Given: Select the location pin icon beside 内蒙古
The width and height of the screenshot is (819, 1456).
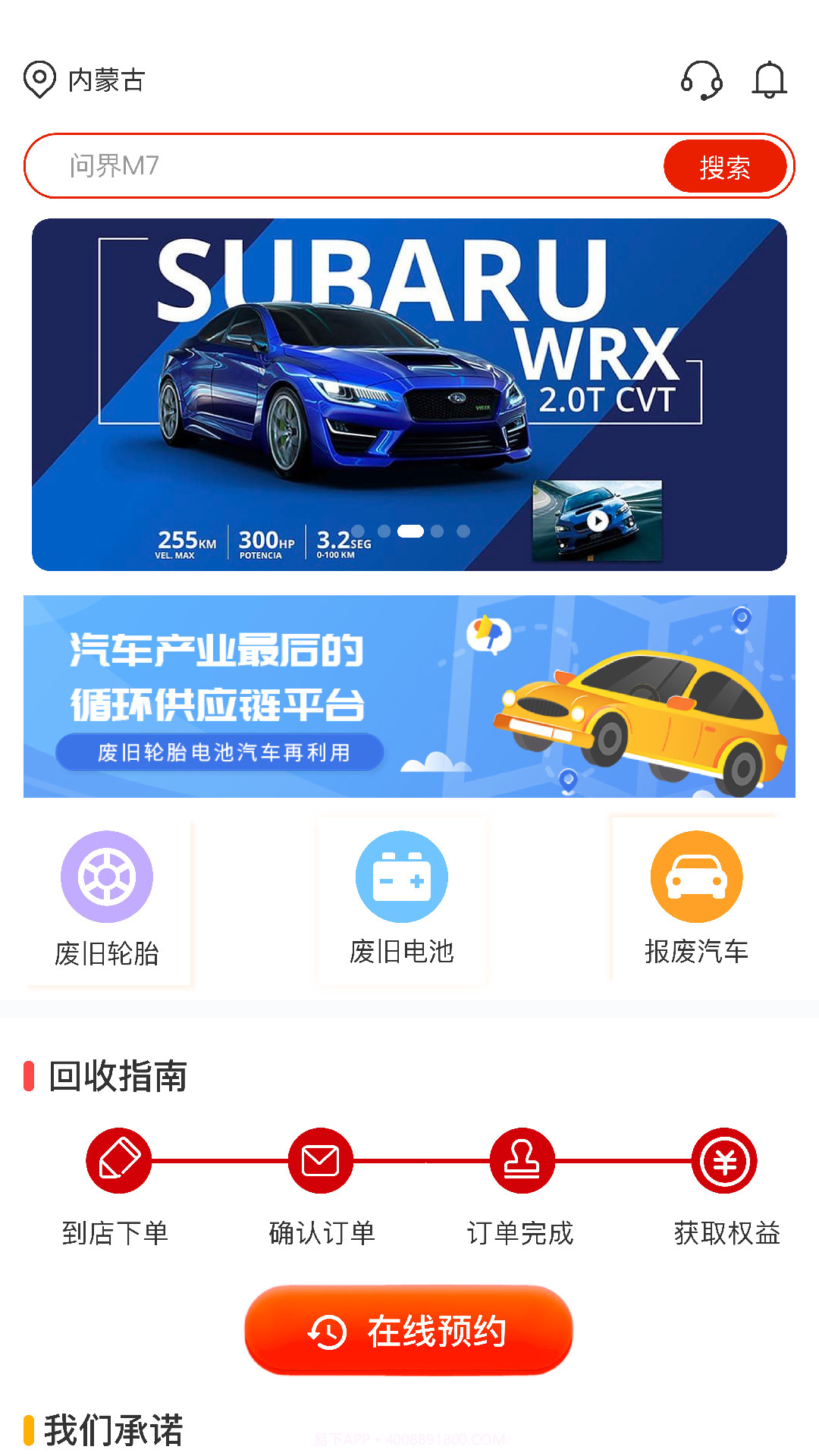Looking at the screenshot, I should (x=39, y=79).
